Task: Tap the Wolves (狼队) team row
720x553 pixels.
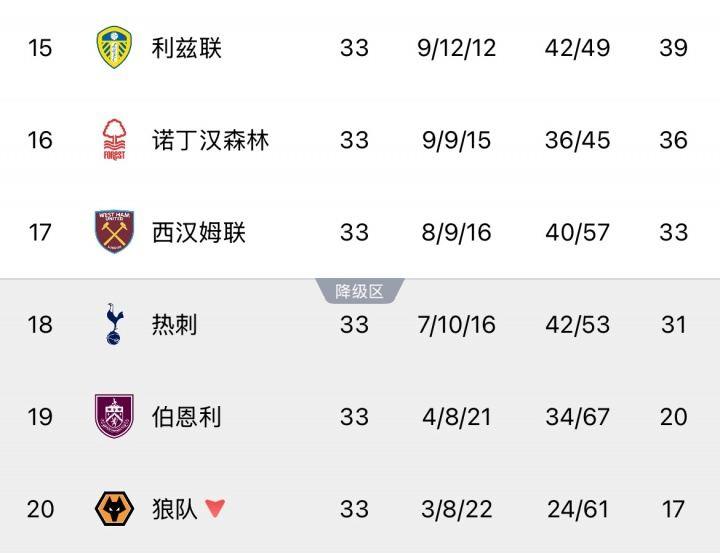Action: pos(175,508)
